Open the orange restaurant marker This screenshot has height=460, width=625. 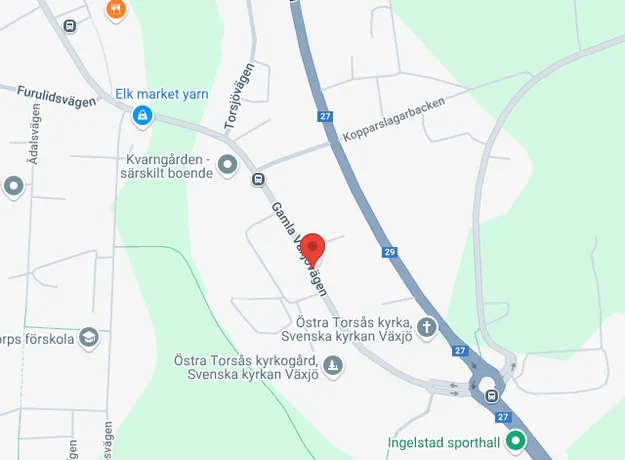(117, 9)
